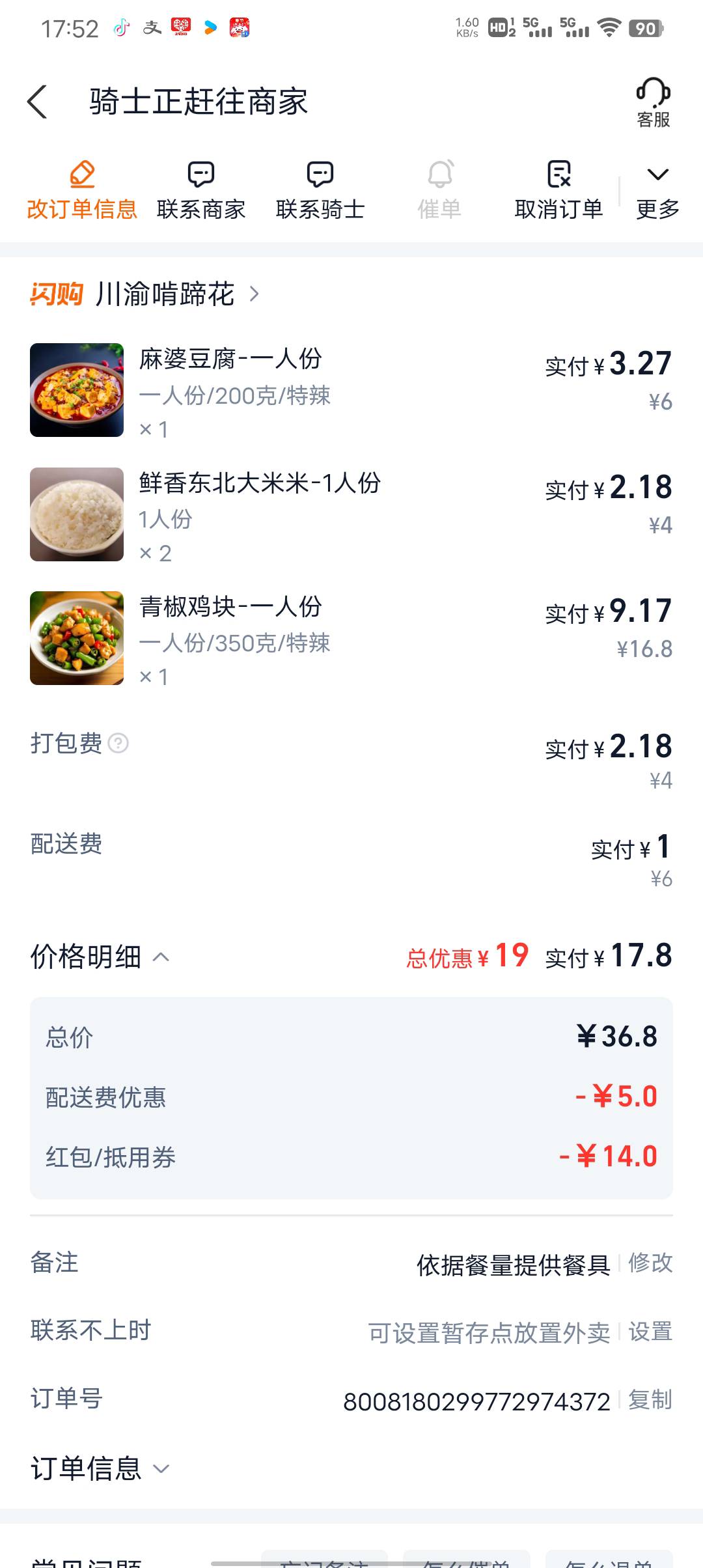Collapse the 价格明细 section

click(161, 957)
